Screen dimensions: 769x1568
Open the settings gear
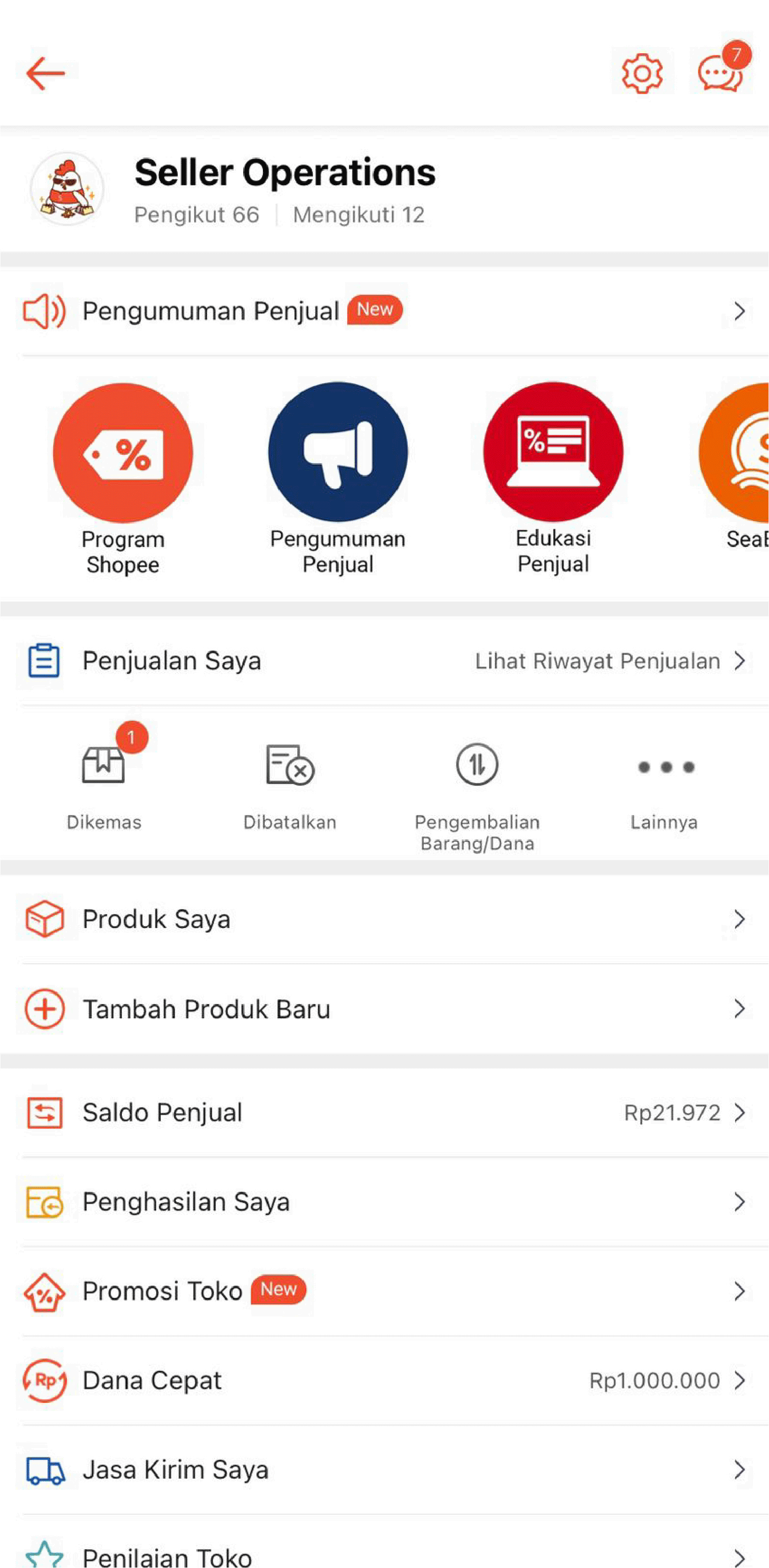pyautogui.click(x=642, y=73)
